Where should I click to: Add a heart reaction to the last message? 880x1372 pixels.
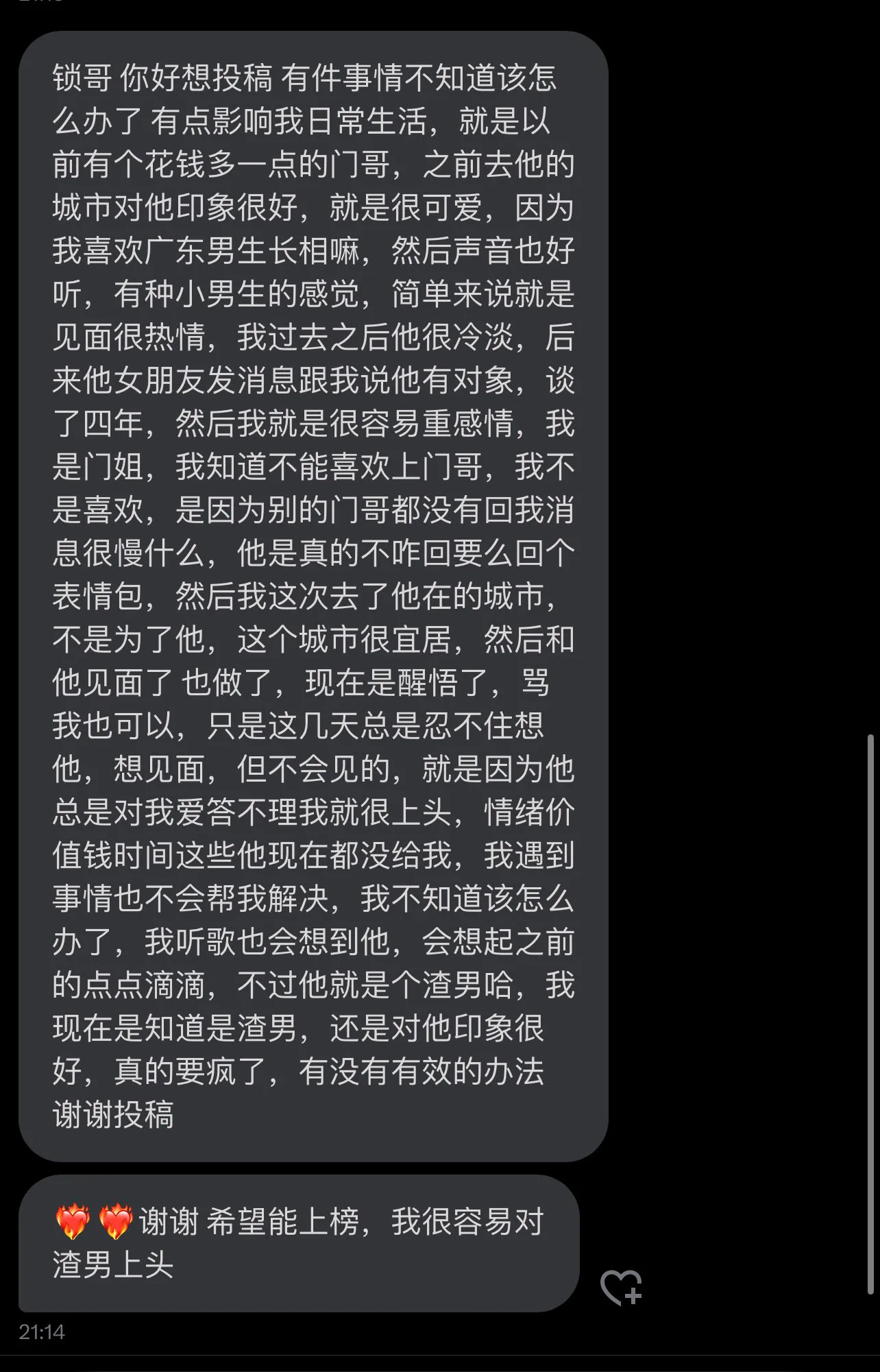point(621,1287)
